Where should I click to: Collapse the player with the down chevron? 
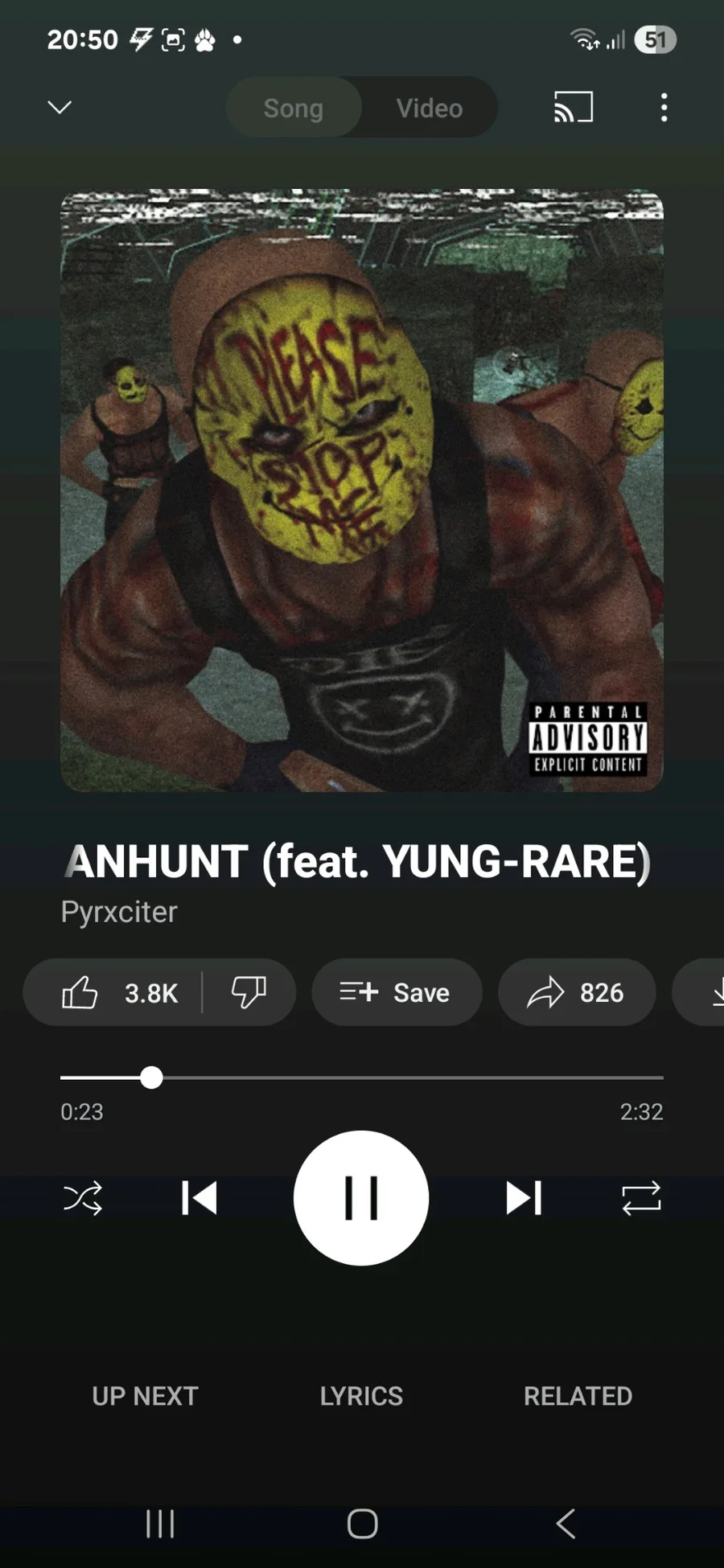pyautogui.click(x=60, y=107)
